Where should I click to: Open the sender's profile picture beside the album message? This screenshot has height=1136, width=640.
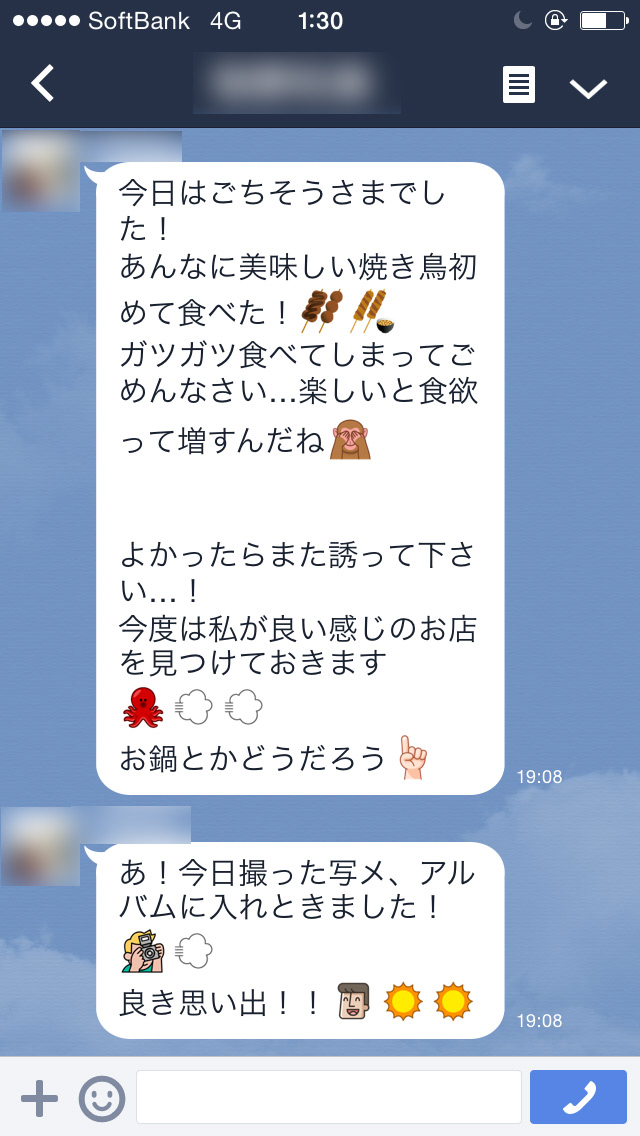point(42,846)
